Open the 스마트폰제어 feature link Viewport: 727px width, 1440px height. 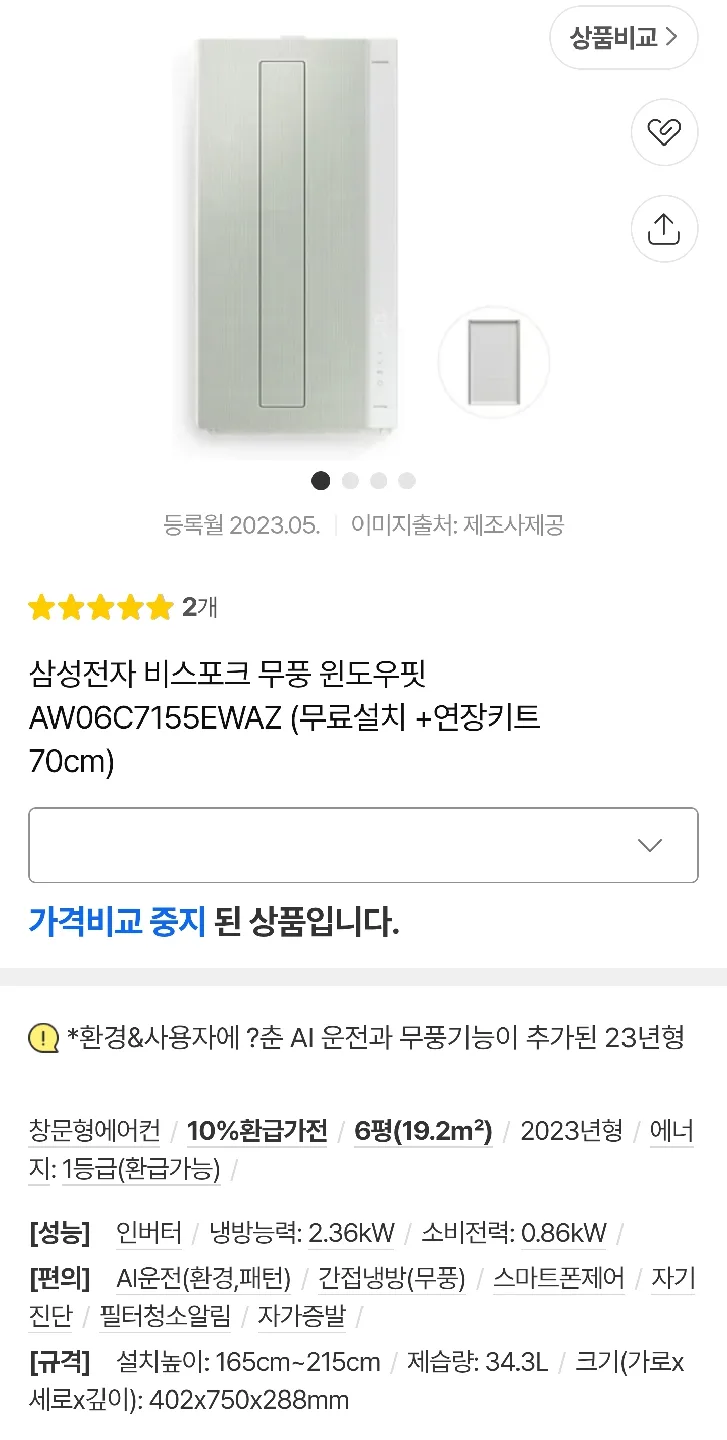(559, 1278)
